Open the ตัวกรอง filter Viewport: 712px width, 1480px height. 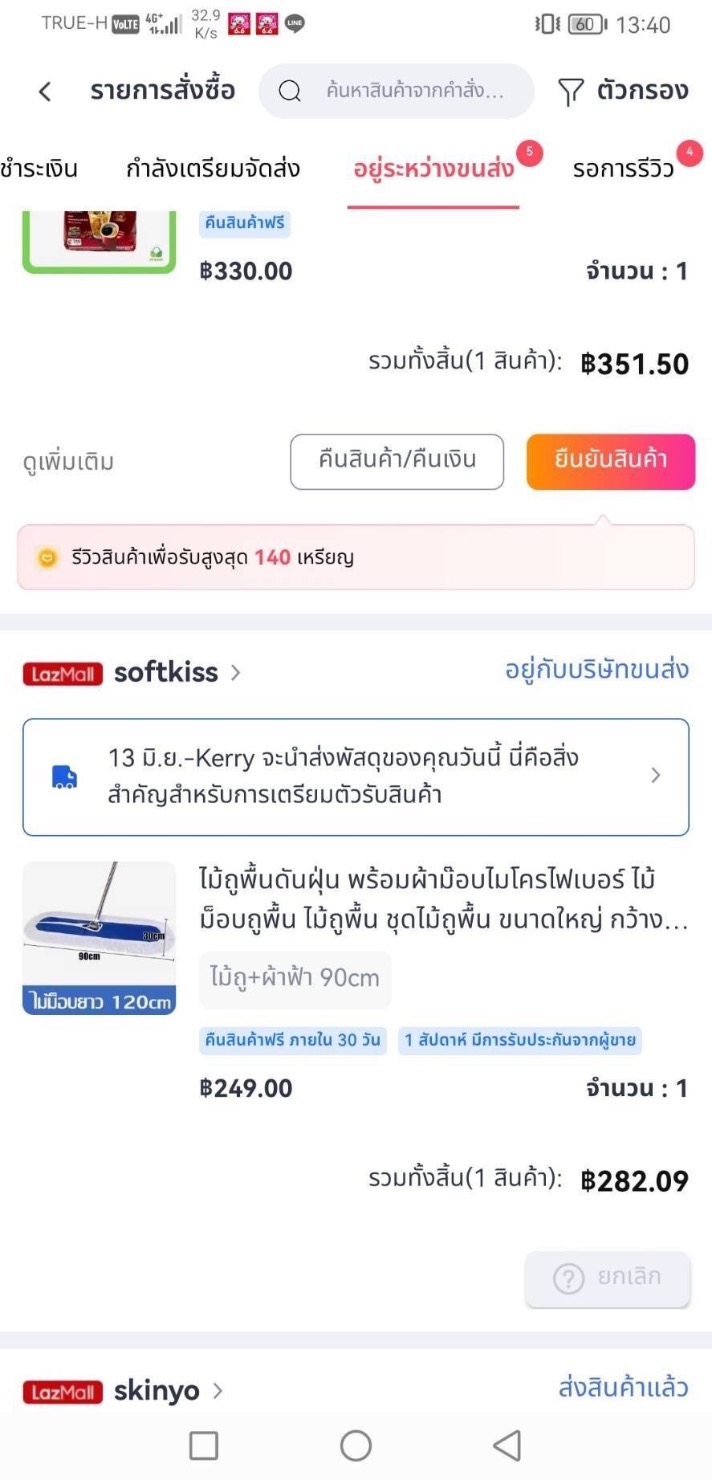pos(623,92)
